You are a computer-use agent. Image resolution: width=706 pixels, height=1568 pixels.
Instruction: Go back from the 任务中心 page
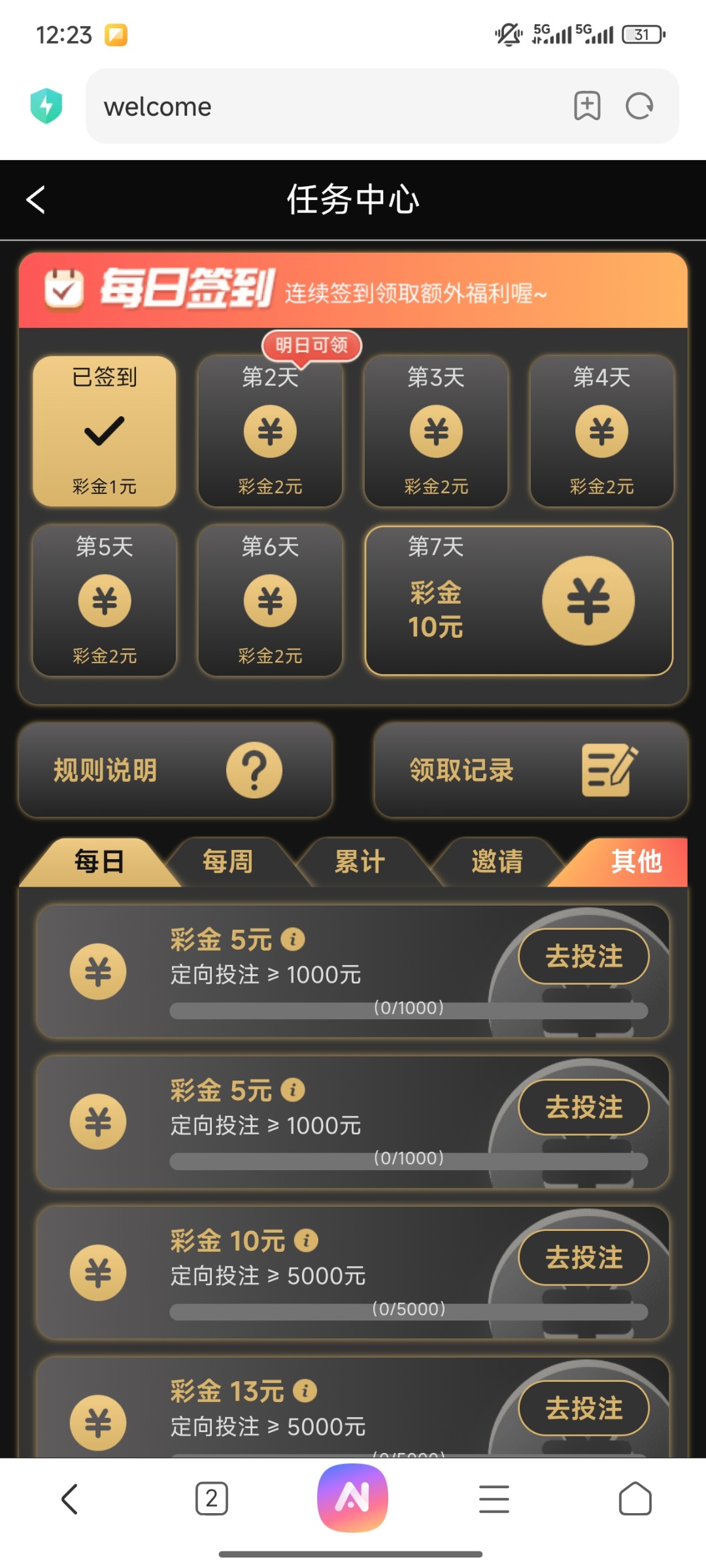click(37, 200)
